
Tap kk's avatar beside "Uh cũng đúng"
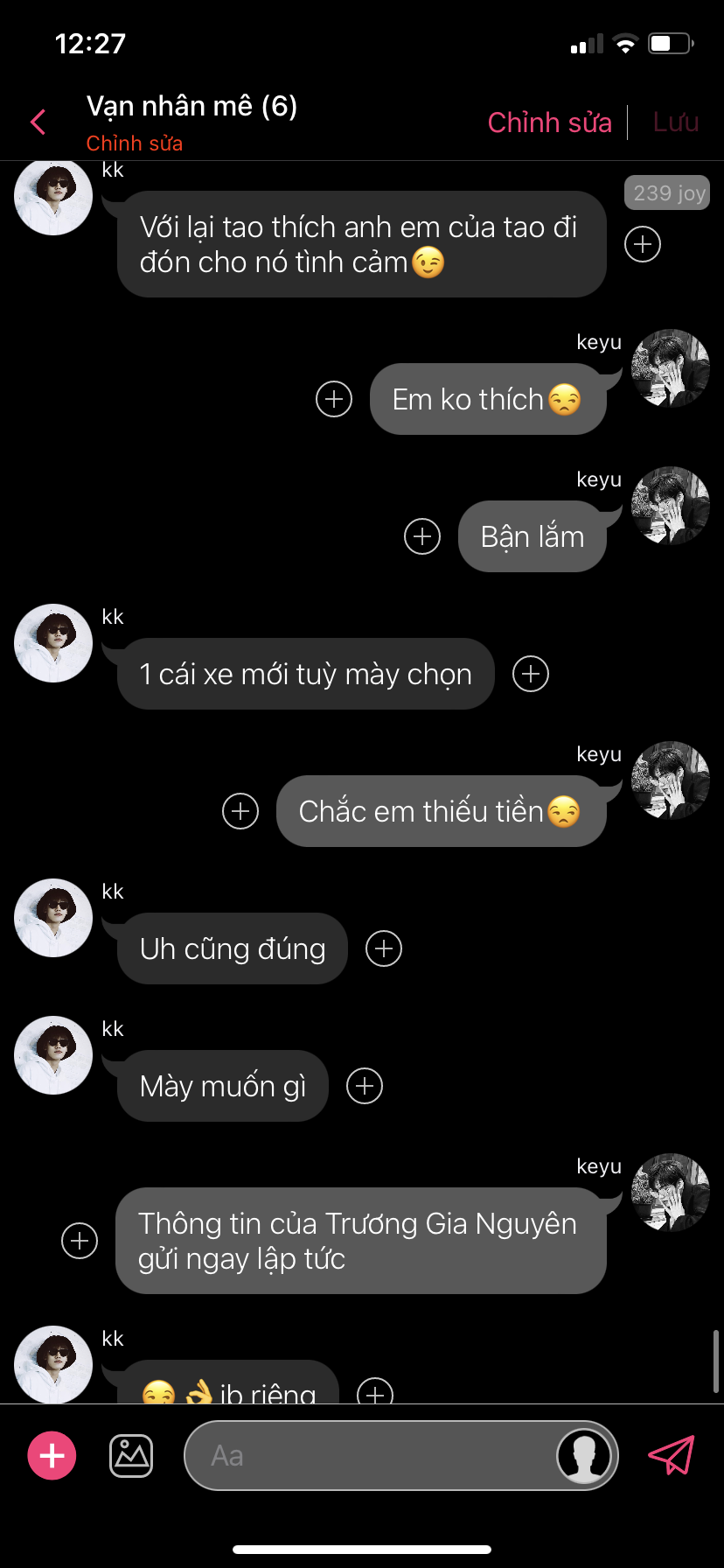53,918
